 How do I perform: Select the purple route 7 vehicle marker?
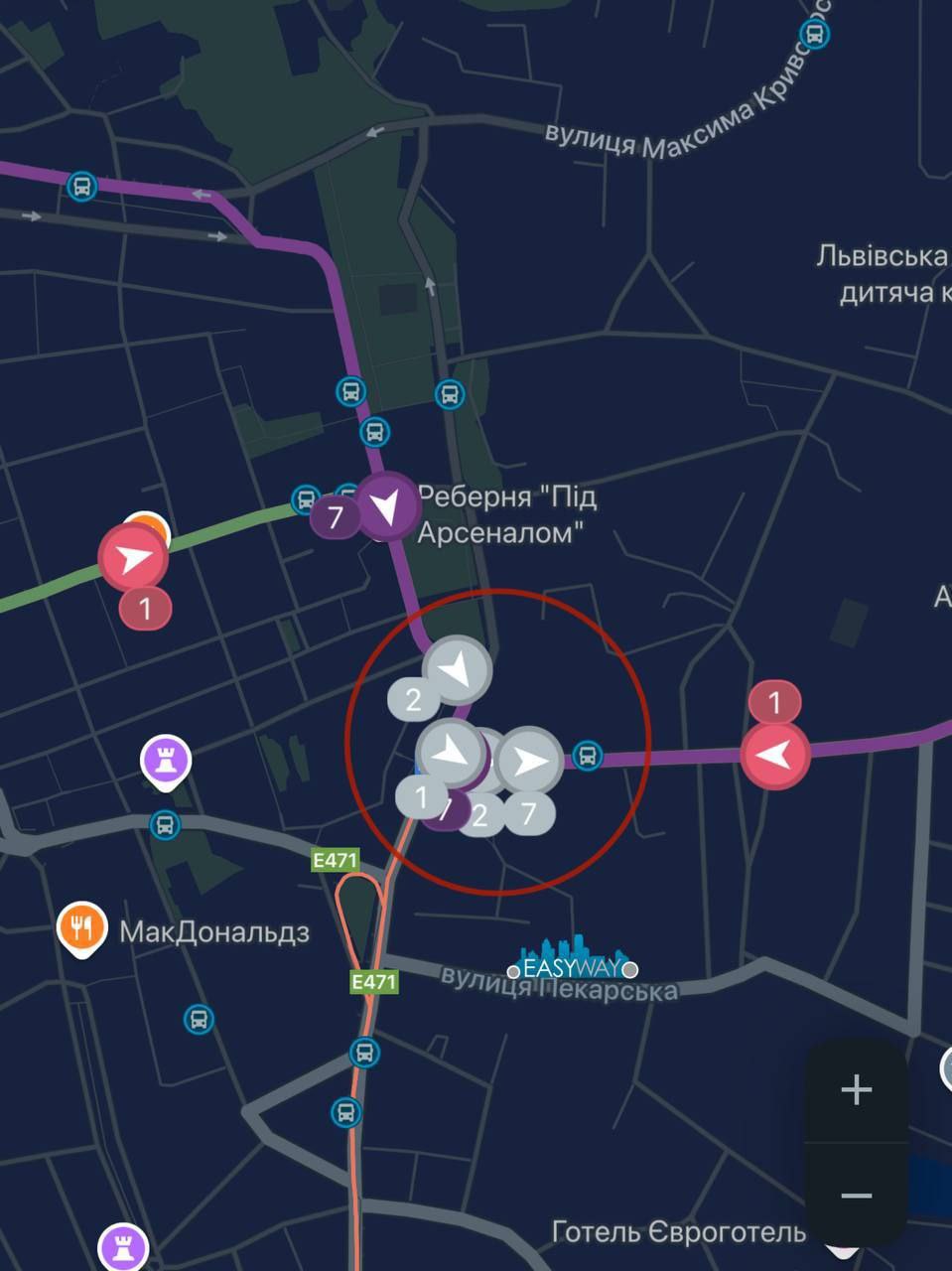coord(387,507)
